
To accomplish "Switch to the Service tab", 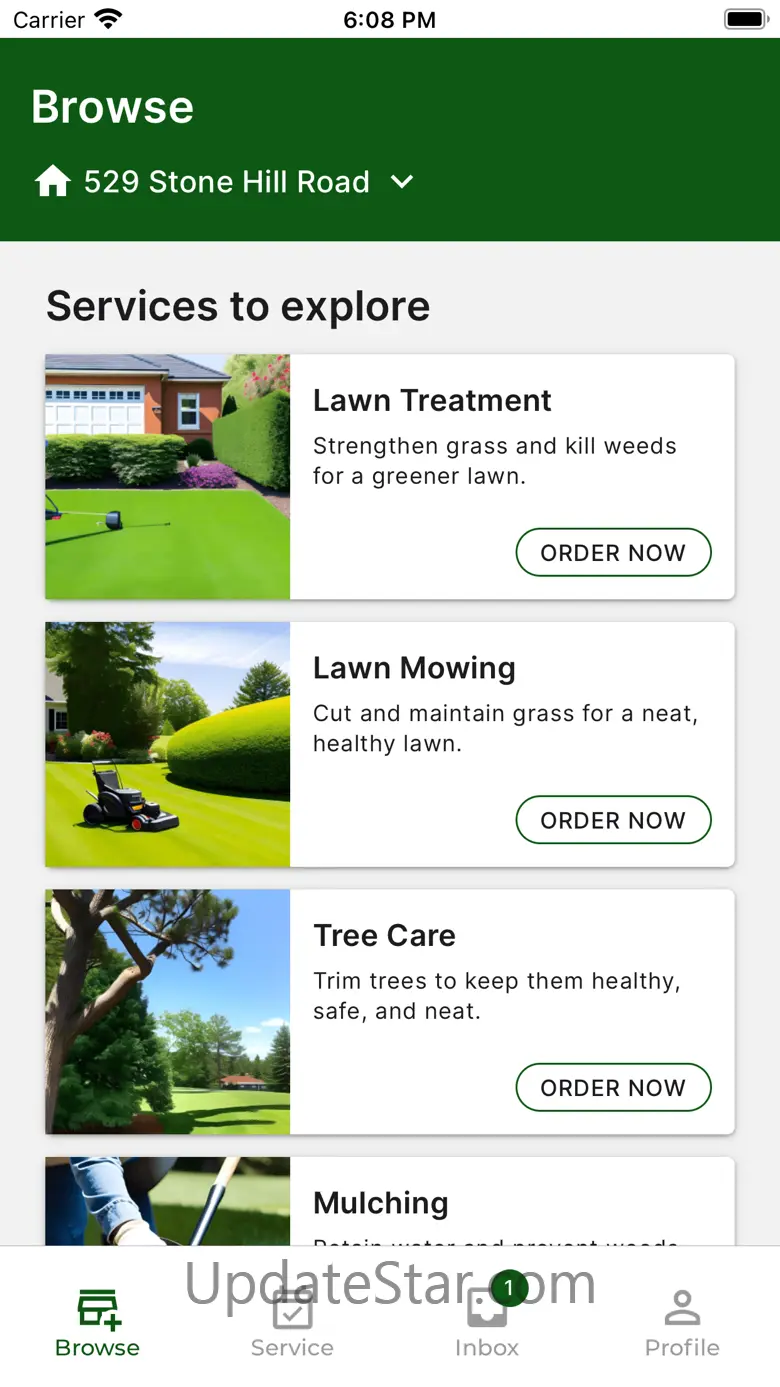I will pyautogui.click(x=292, y=1322).
